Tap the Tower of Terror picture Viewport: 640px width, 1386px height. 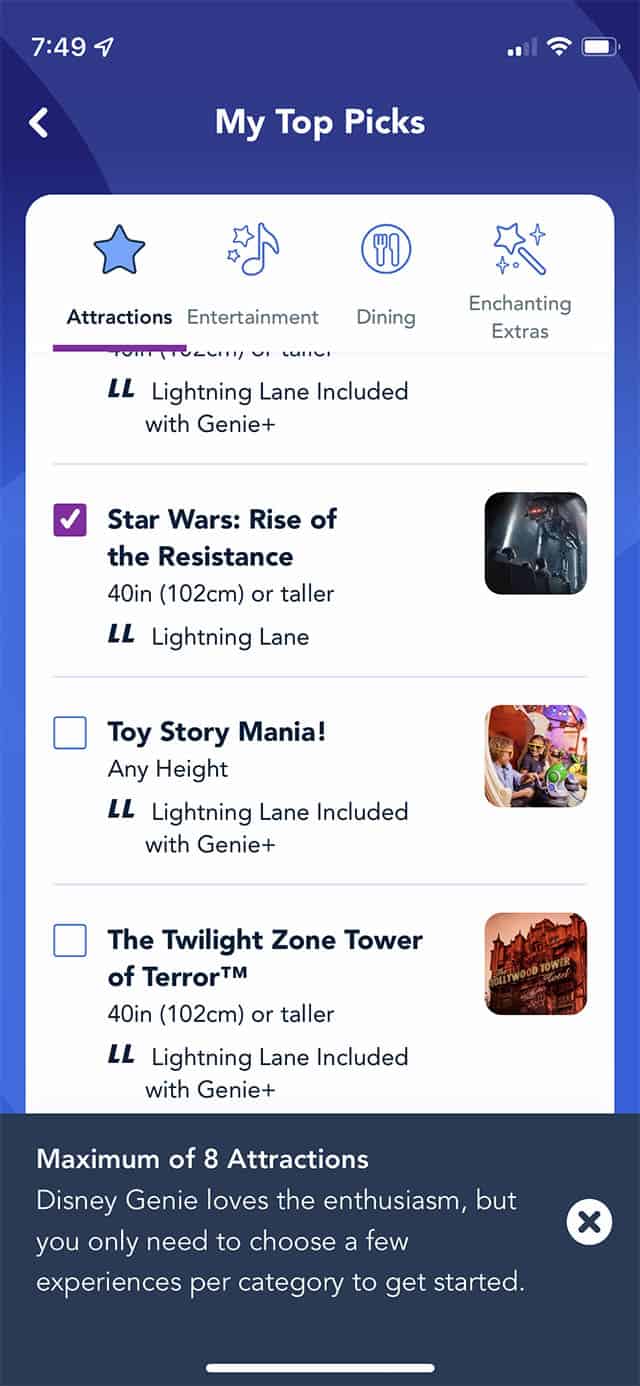tap(536, 963)
